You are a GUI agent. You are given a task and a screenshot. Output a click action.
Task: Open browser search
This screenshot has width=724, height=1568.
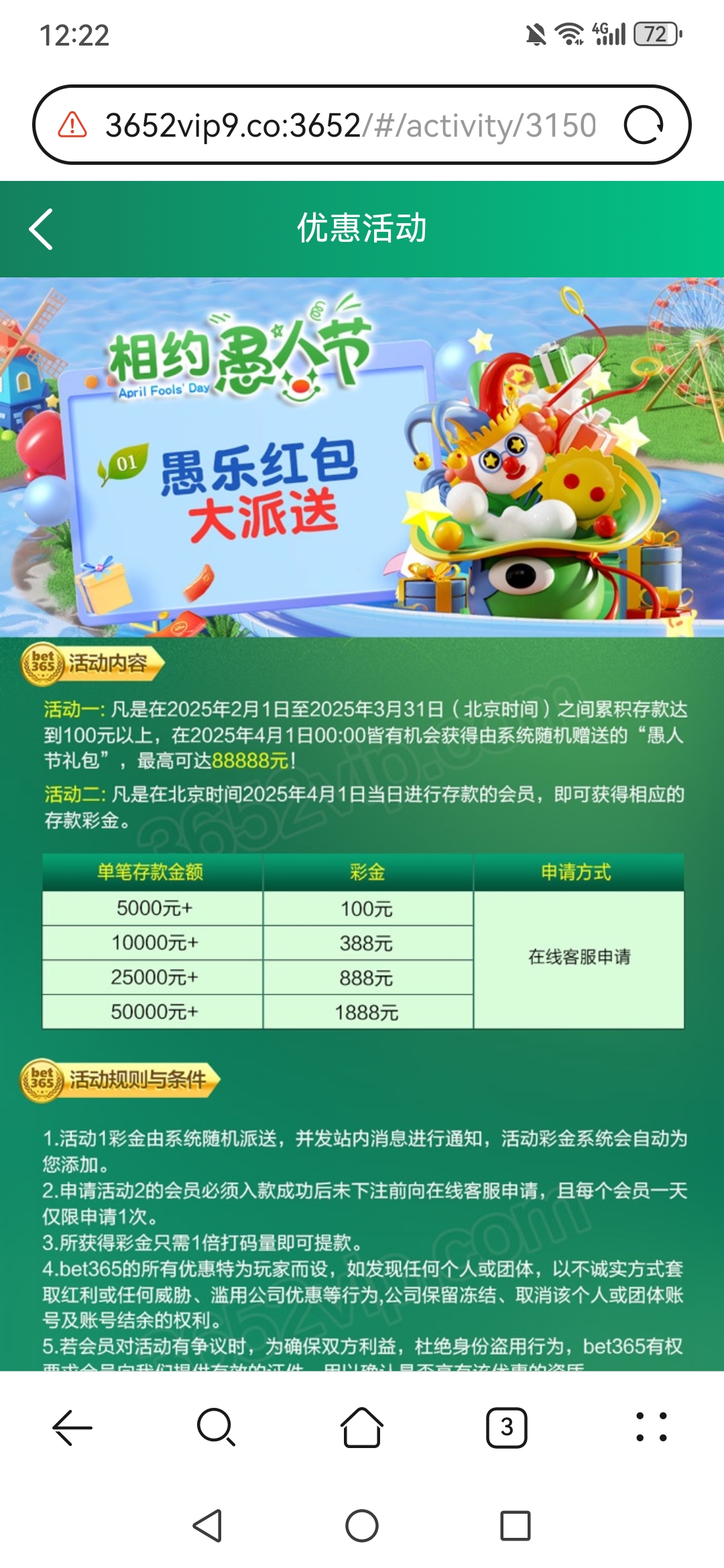click(217, 1427)
